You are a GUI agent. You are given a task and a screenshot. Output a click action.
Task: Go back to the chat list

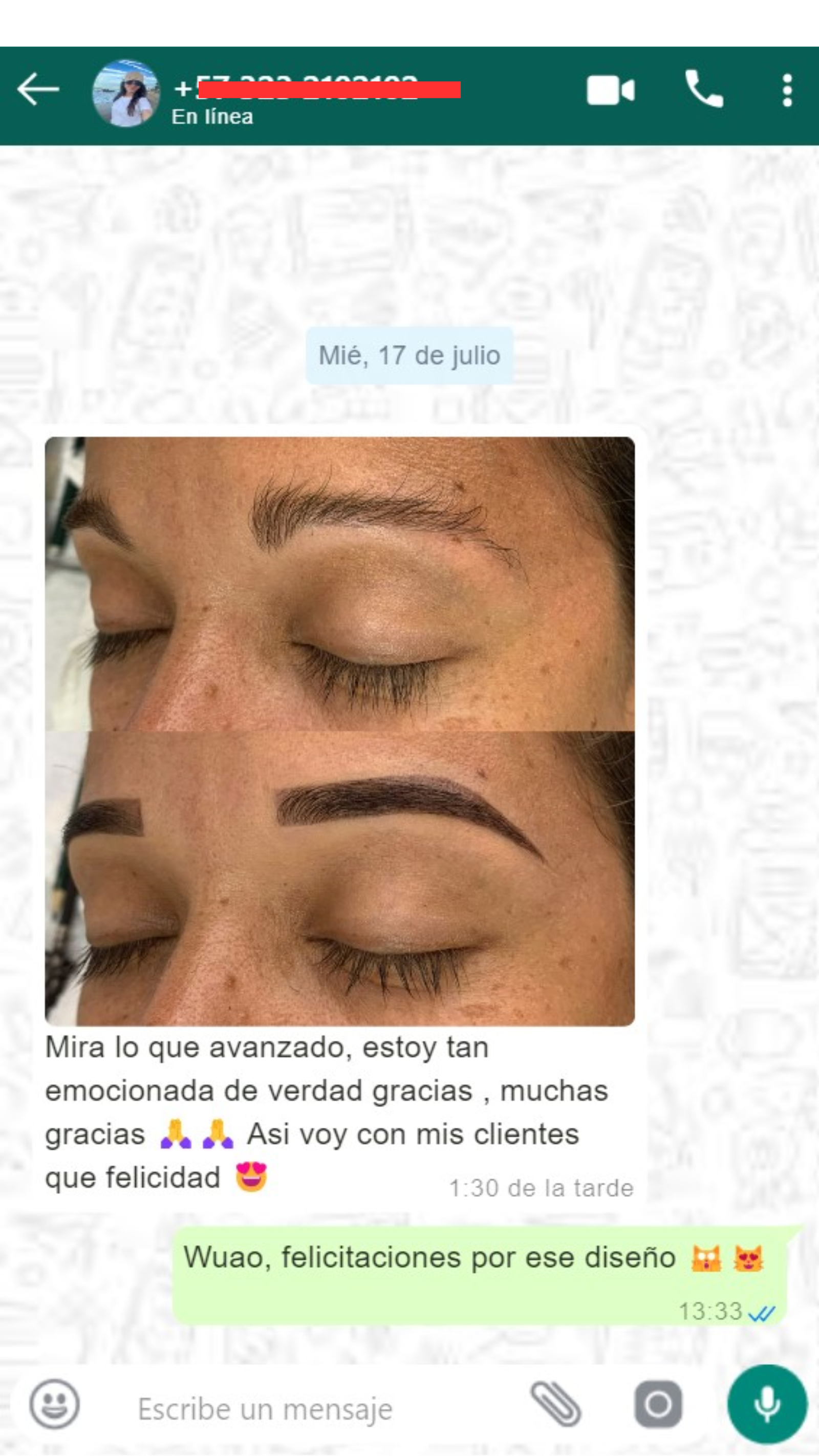point(38,89)
